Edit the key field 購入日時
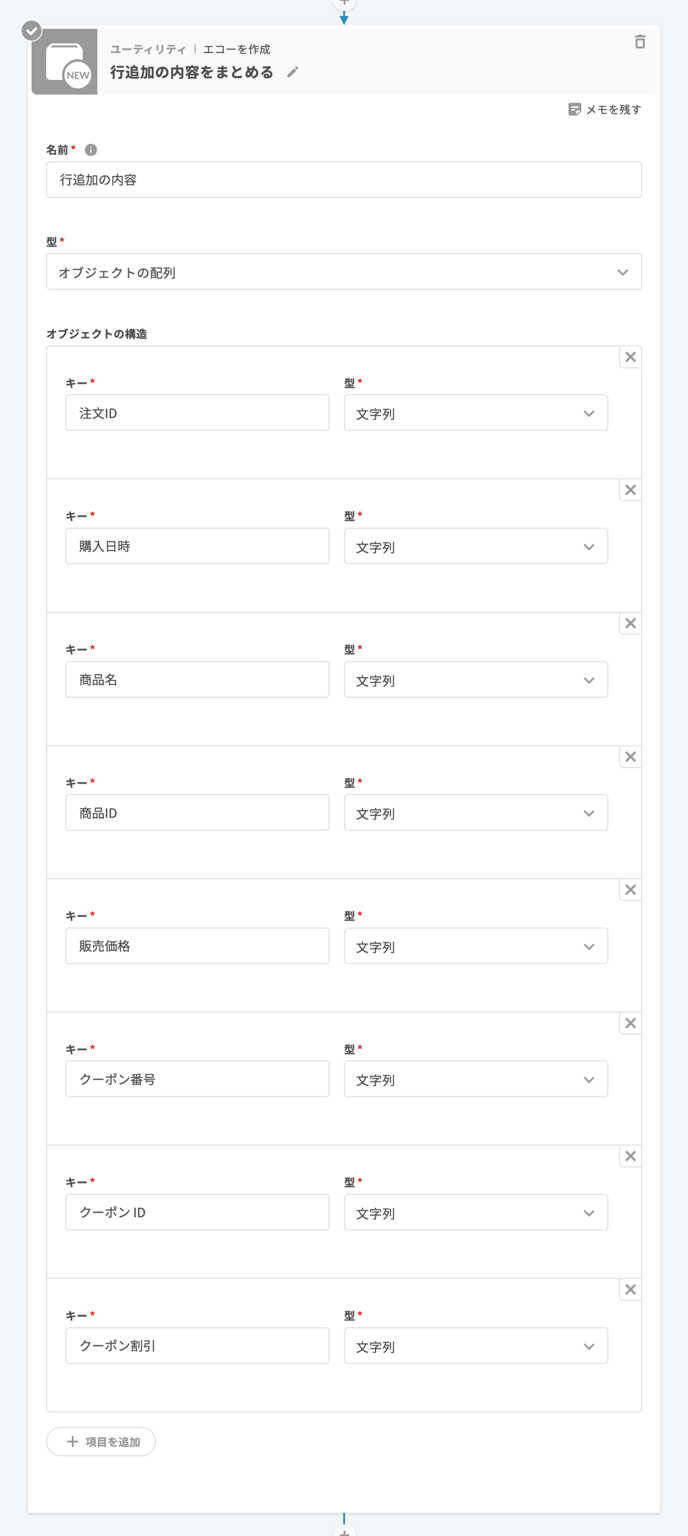Image resolution: width=688 pixels, height=1536 pixels. tap(197, 547)
